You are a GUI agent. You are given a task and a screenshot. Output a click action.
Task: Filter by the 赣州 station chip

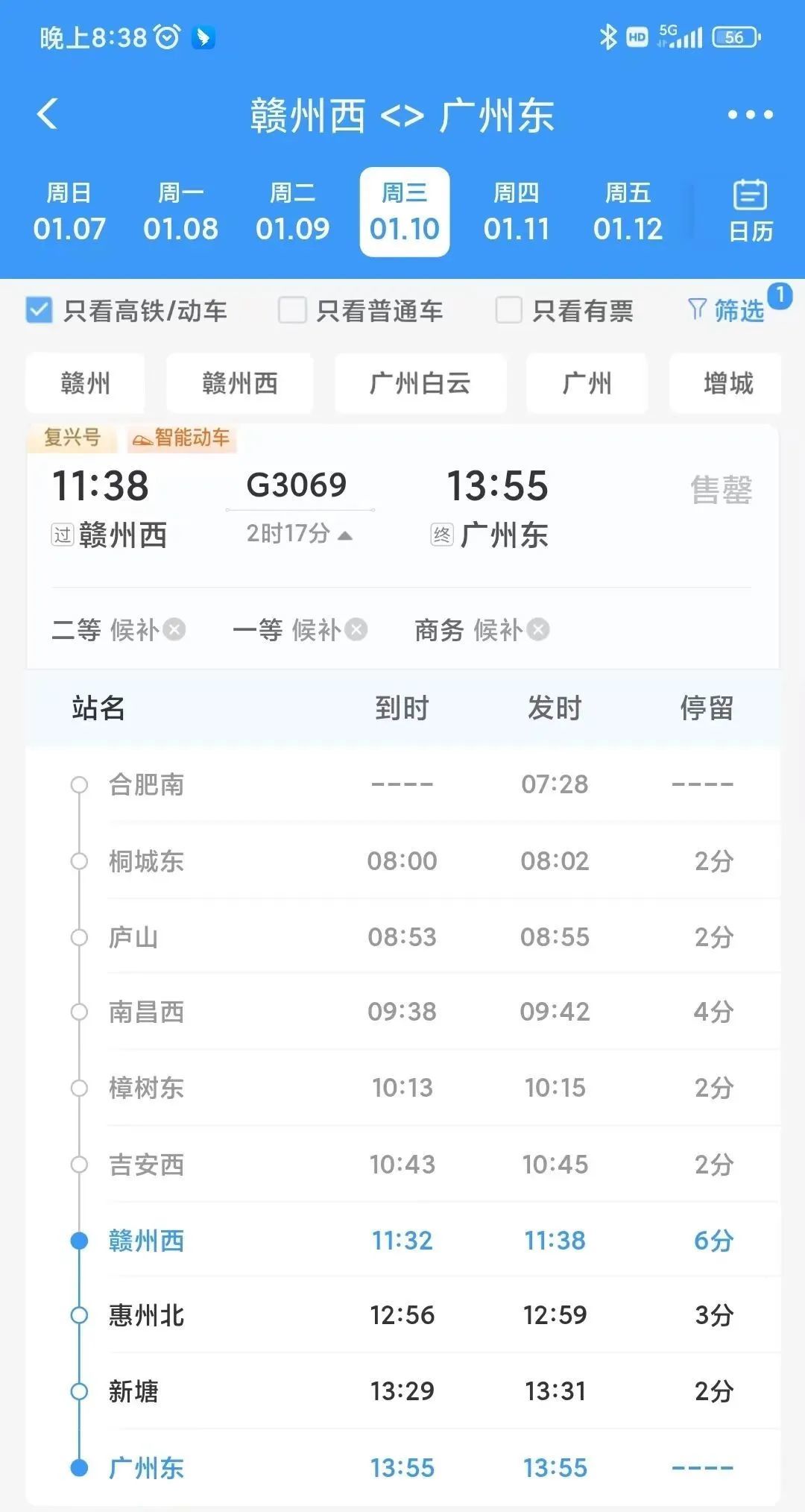(85, 383)
